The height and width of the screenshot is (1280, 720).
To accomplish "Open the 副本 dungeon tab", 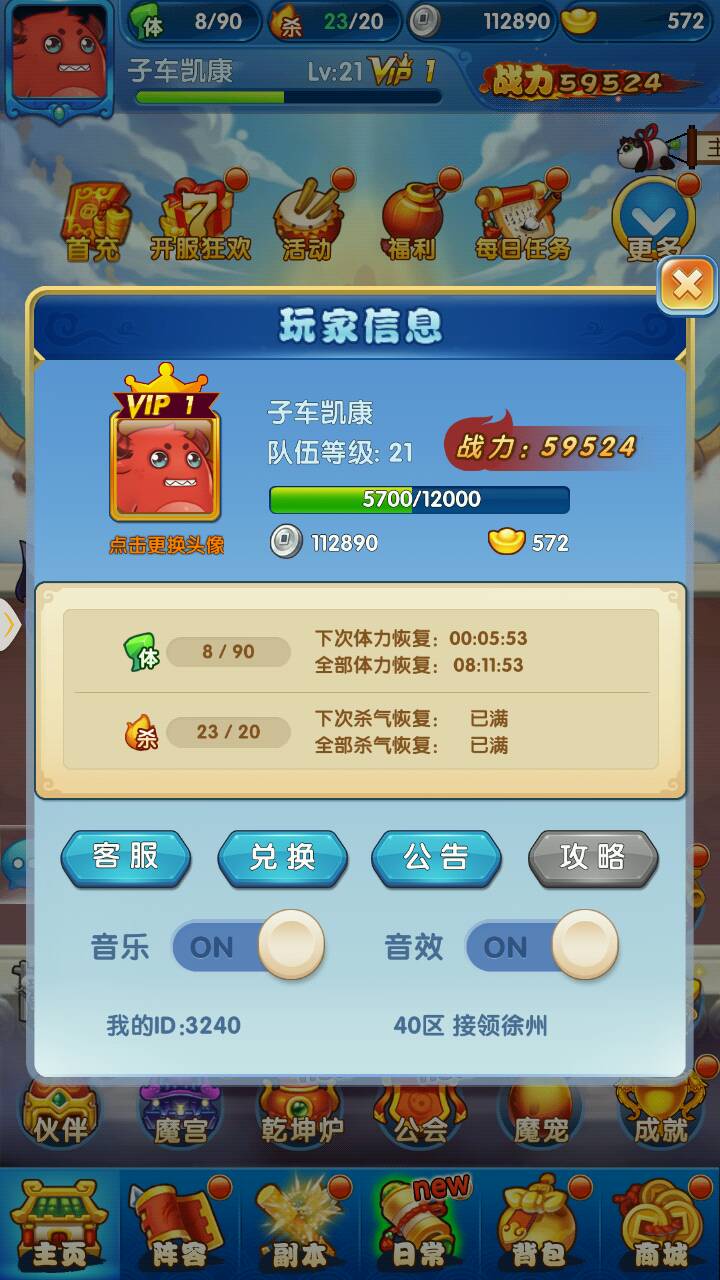I will [x=299, y=1225].
